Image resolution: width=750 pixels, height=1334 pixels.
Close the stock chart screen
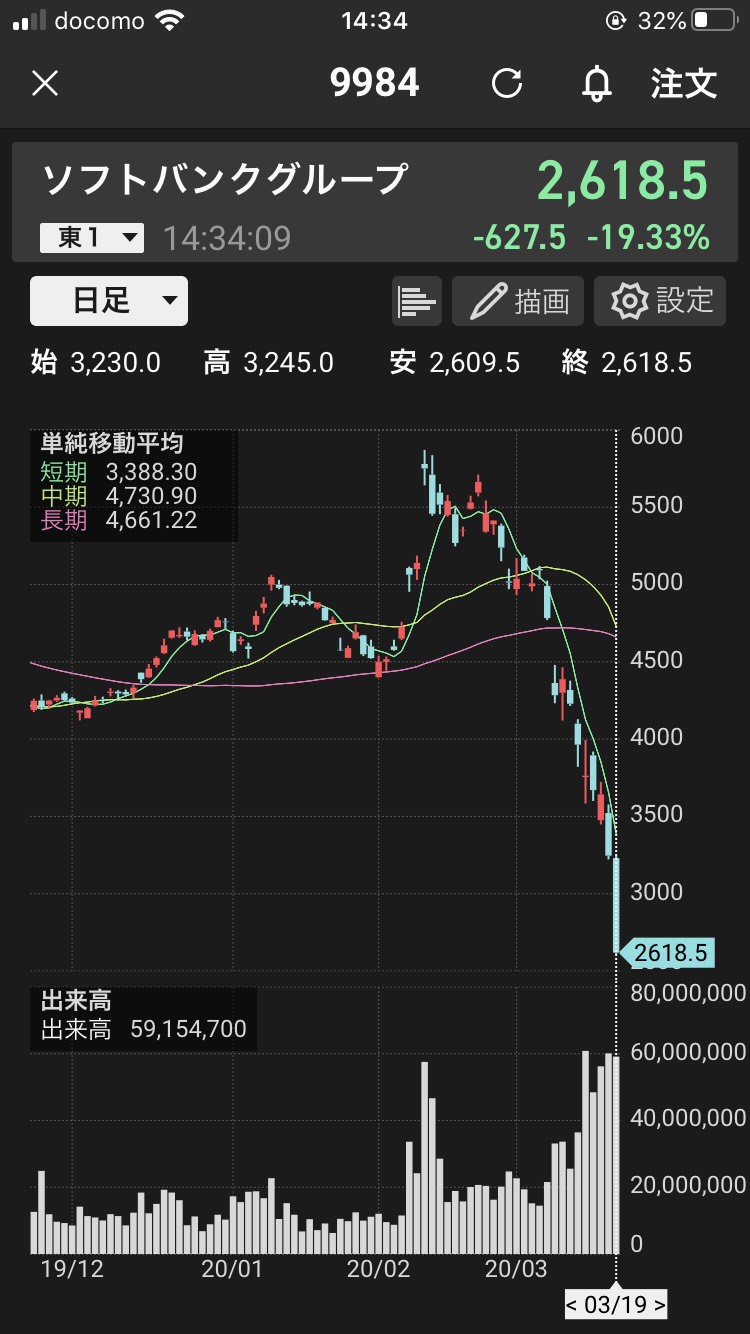click(x=45, y=84)
